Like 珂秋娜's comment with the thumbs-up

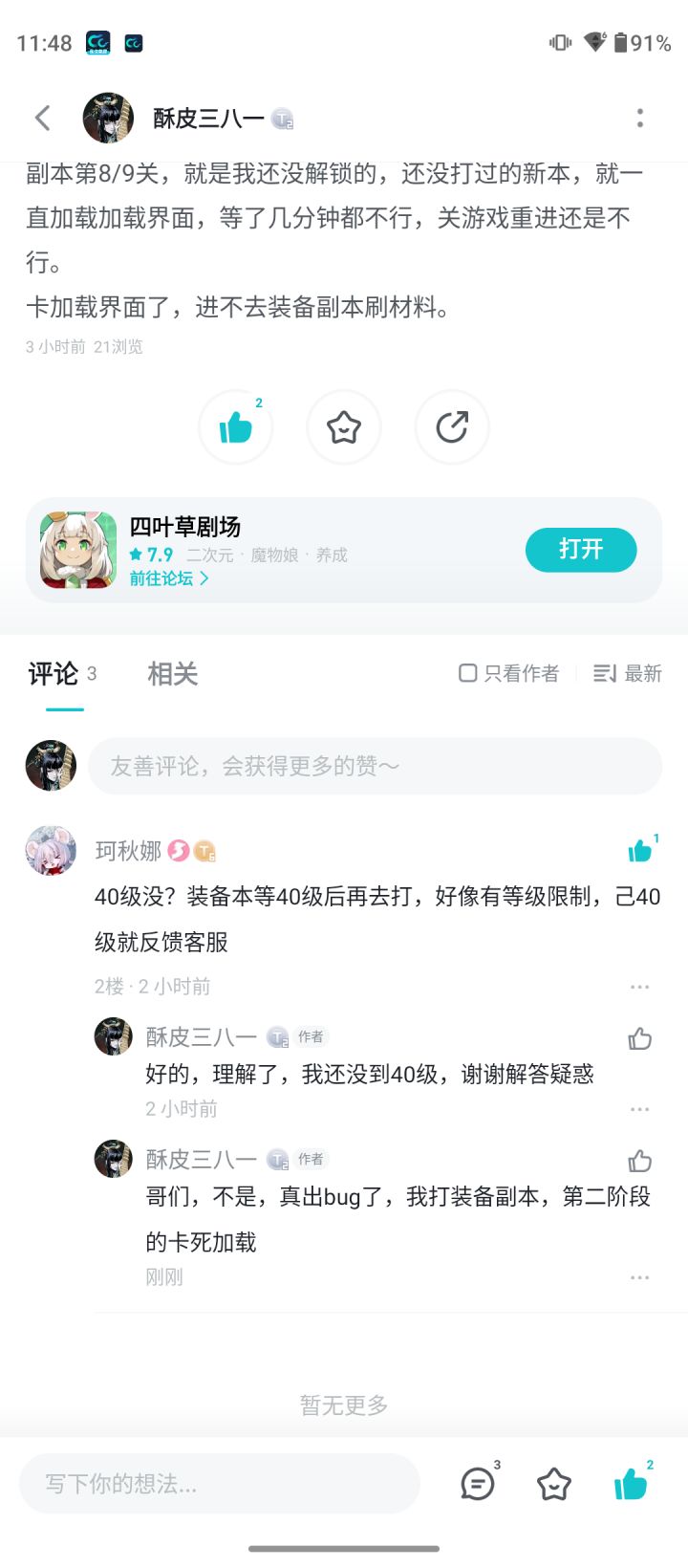[x=640, y=850]
